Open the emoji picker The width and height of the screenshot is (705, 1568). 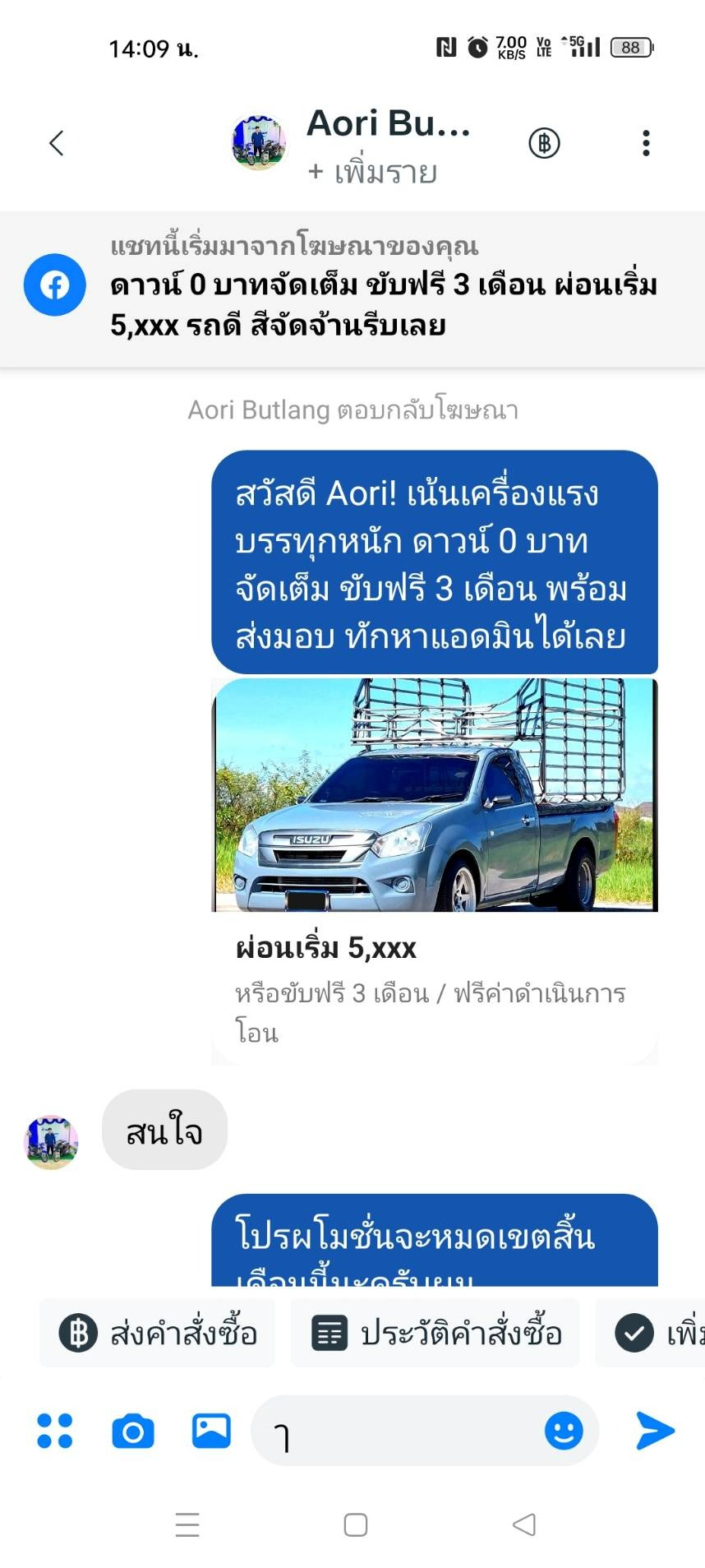pyautogui.click(x=564, y=1431)
